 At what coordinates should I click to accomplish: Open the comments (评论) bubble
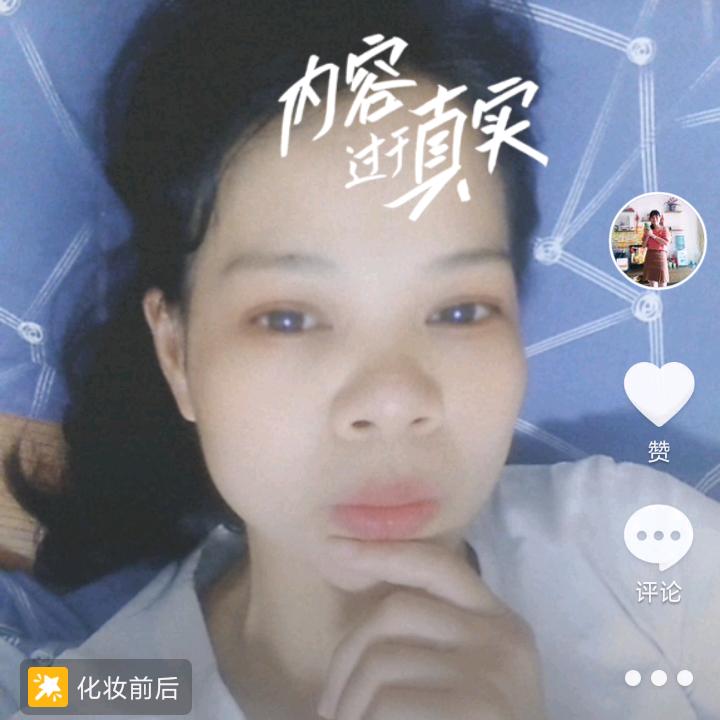tap(658, 537)
